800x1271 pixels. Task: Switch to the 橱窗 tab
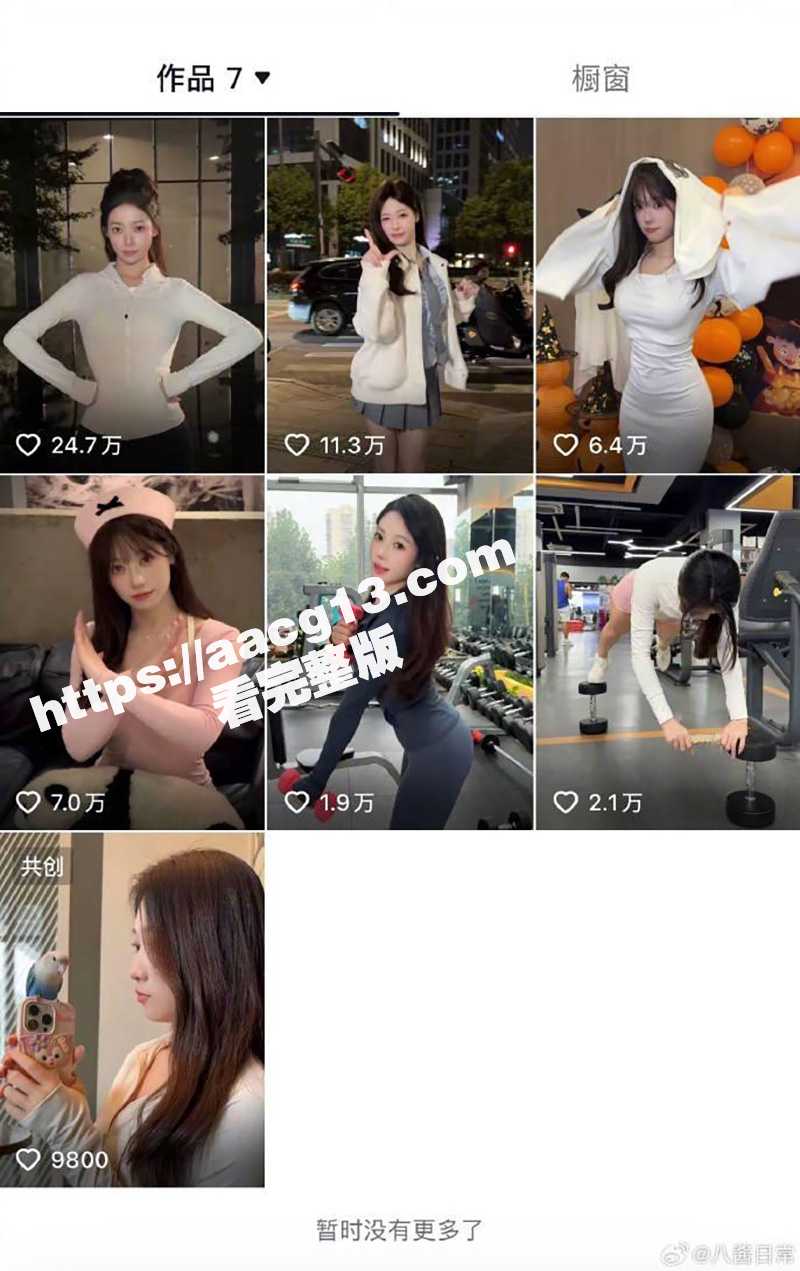600,78
